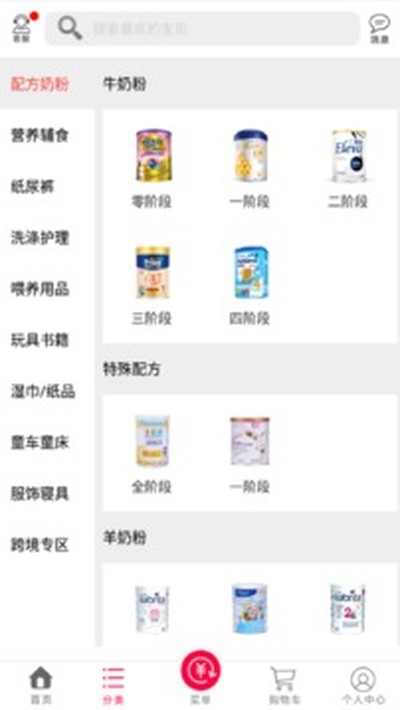Viewport: 400px width, 710px height.
Task: Select the 营养辅食 category
Action: point(40,135)
